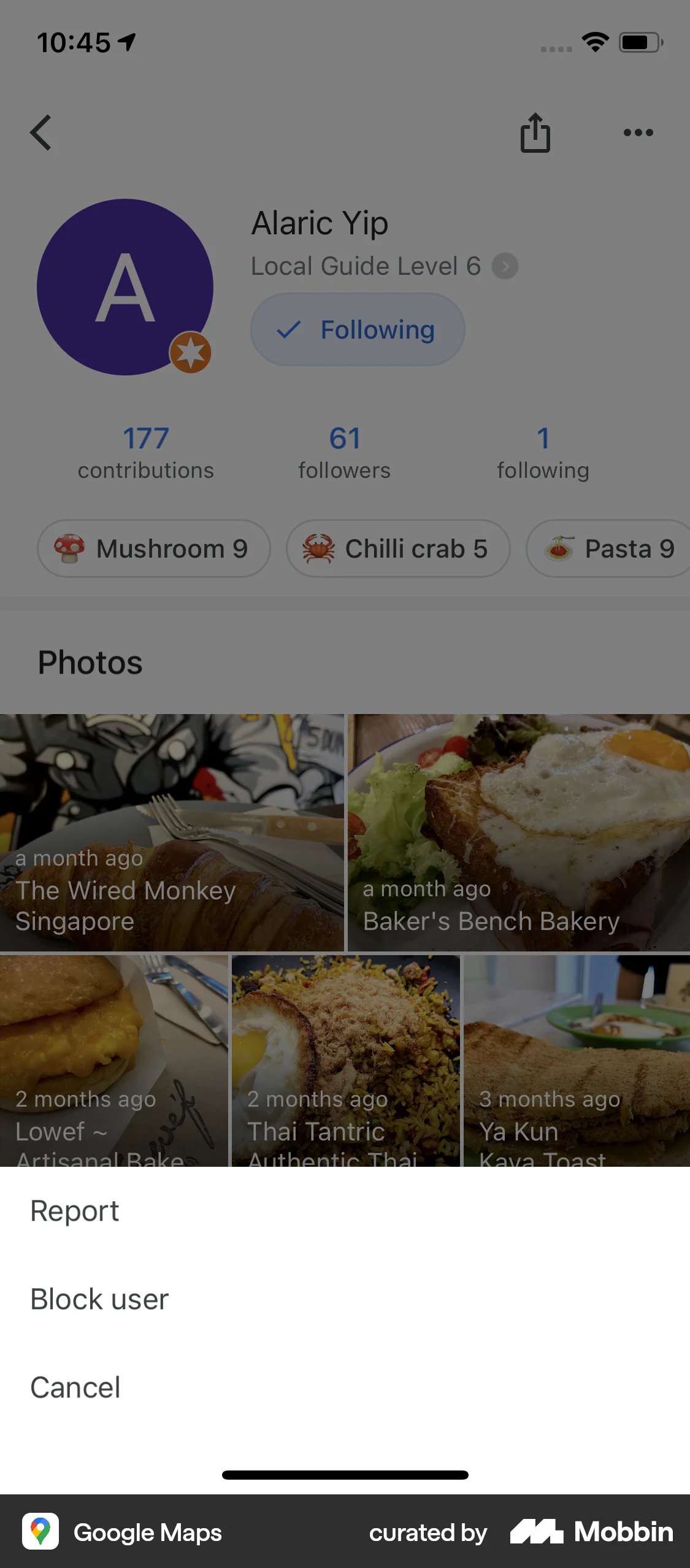Tap the three-dot overflow menu

coord(638,133)
